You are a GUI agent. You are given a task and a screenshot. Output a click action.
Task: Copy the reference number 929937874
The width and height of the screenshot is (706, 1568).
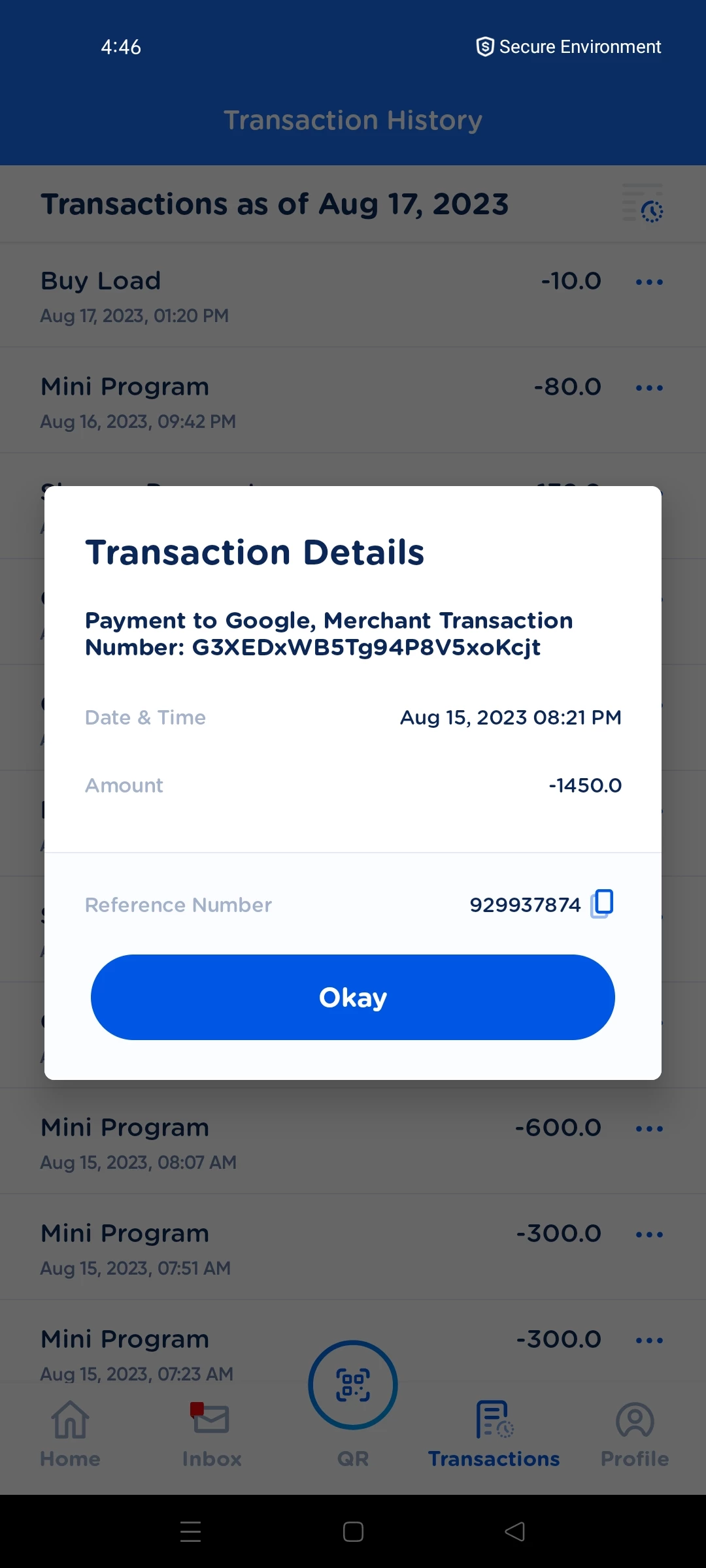click(602, 904)
